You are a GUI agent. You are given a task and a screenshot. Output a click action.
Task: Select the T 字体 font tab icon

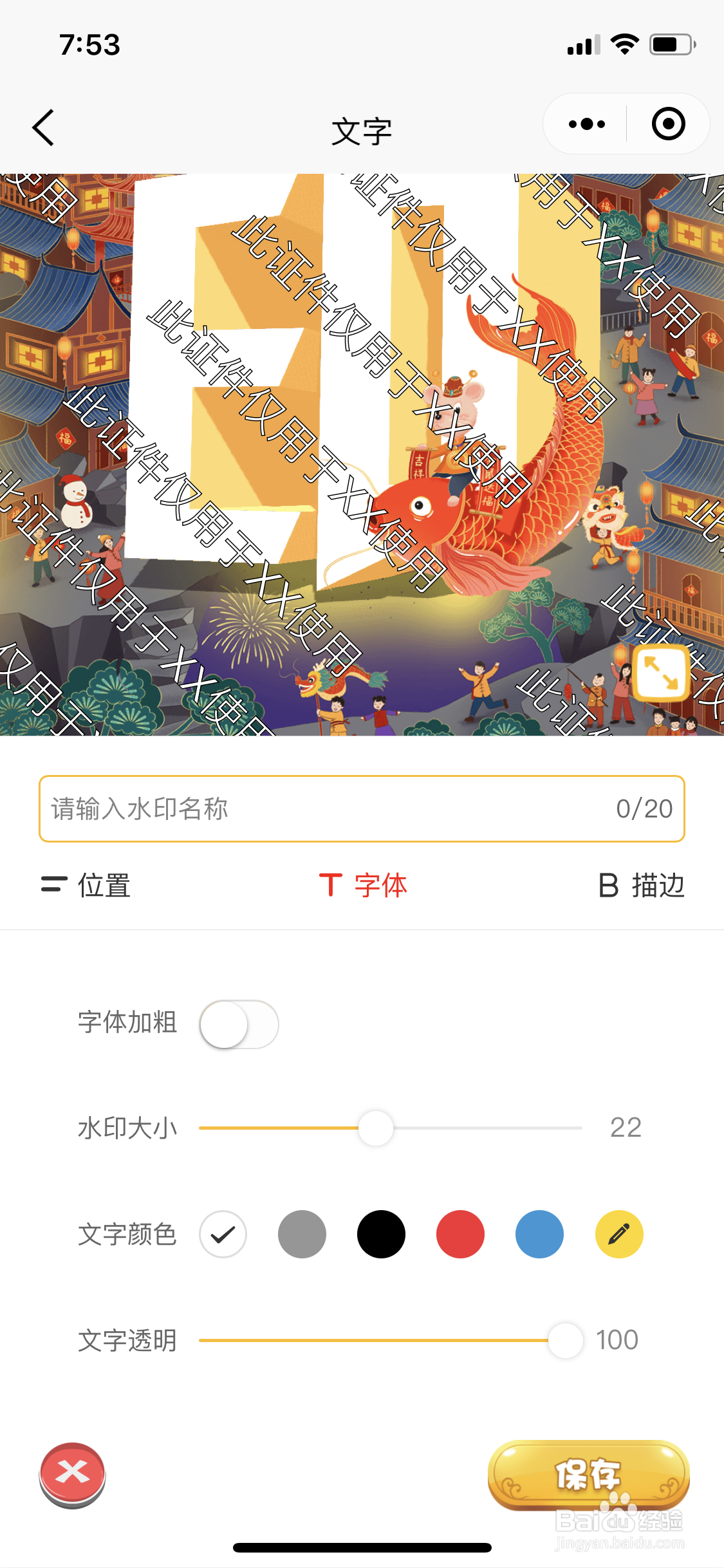coord(330,886)
